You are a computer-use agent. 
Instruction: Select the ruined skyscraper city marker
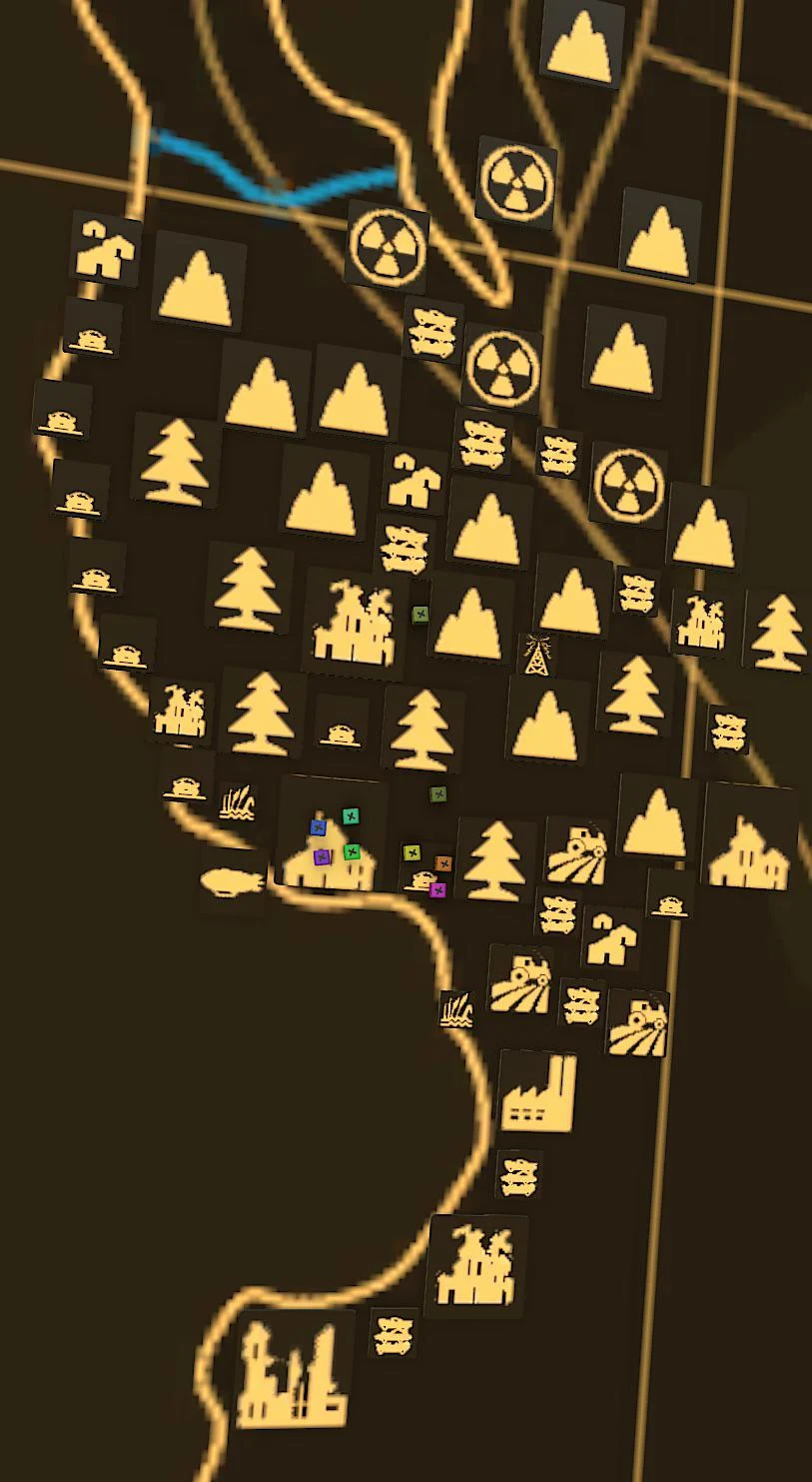pyautogui.click(x=293, y=1371)
